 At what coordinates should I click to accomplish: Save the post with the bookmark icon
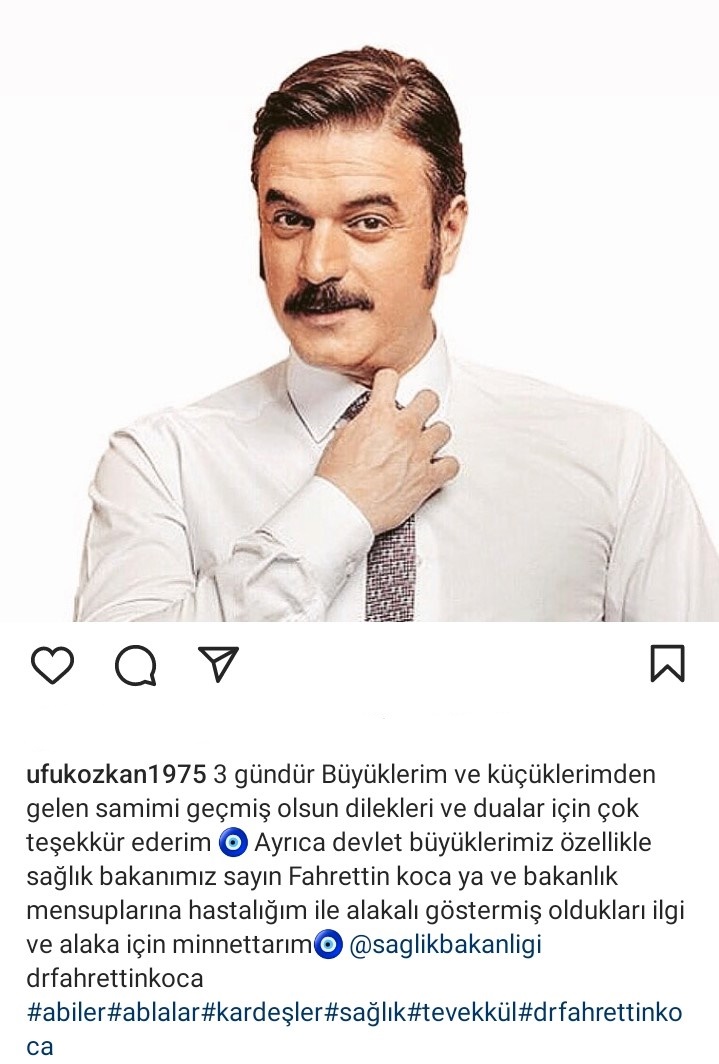667,664
